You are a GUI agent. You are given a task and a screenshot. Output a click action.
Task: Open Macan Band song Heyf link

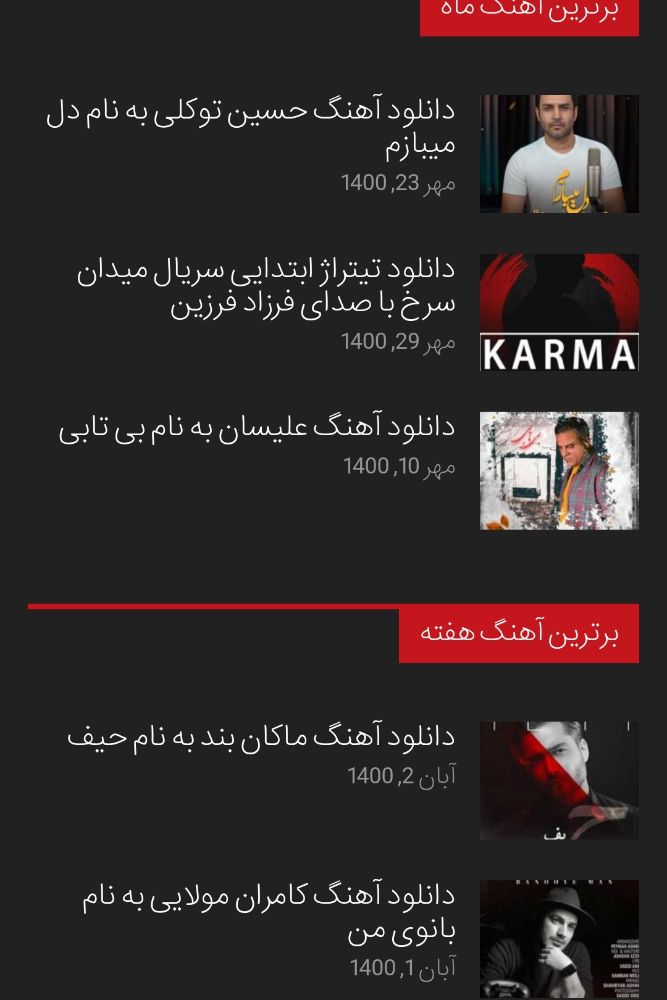click(260, 737)
